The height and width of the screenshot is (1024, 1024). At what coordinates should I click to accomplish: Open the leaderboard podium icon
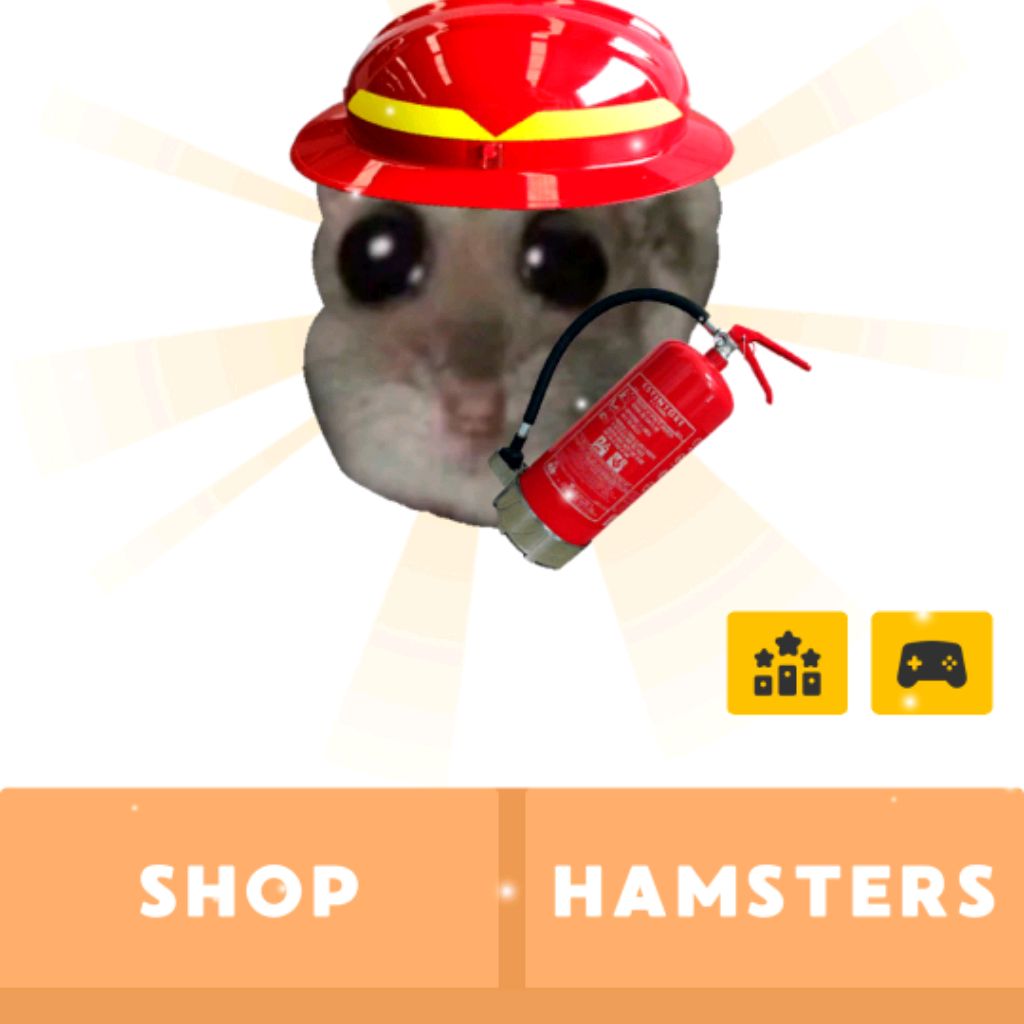(x=787, y=663)
